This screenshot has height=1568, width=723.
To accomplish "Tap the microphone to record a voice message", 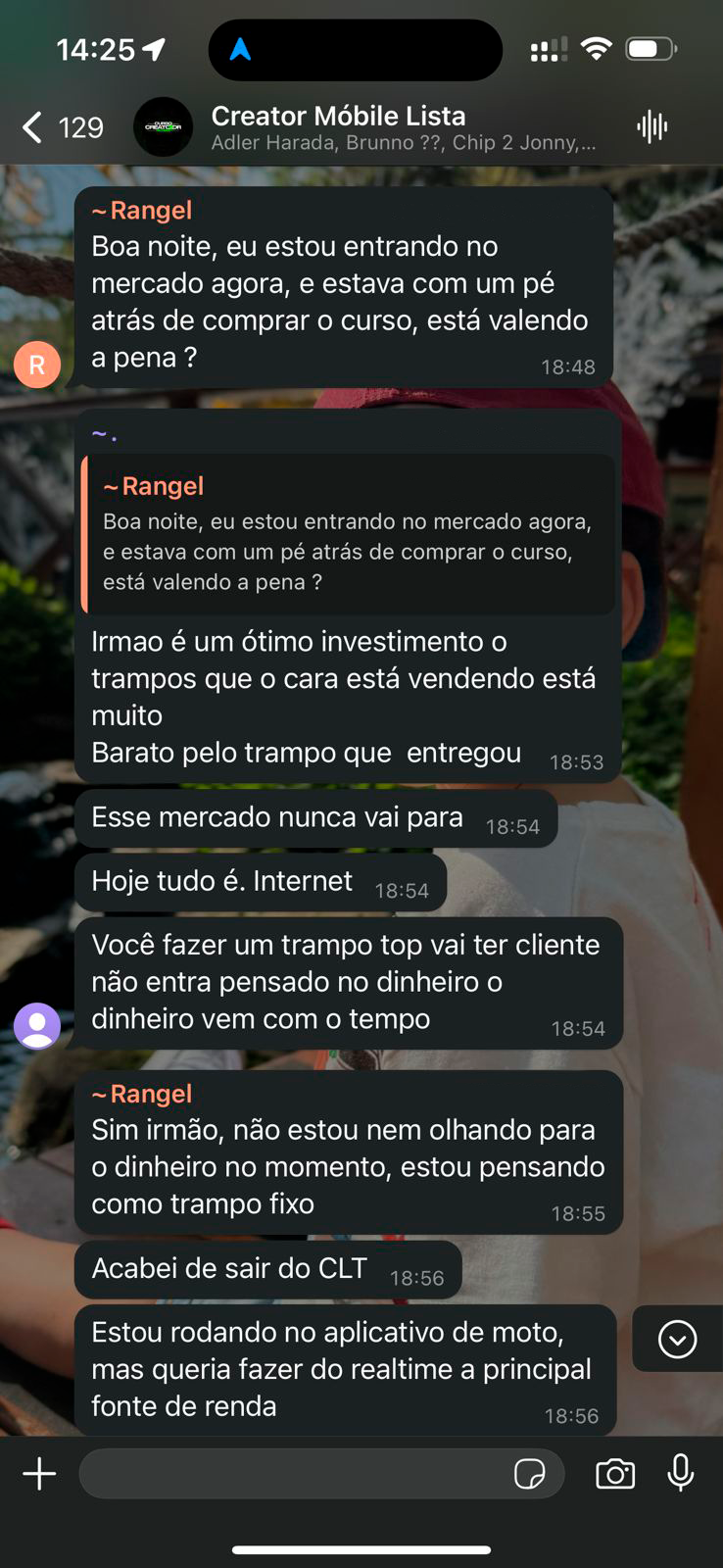I will (x=679, y=1473).
